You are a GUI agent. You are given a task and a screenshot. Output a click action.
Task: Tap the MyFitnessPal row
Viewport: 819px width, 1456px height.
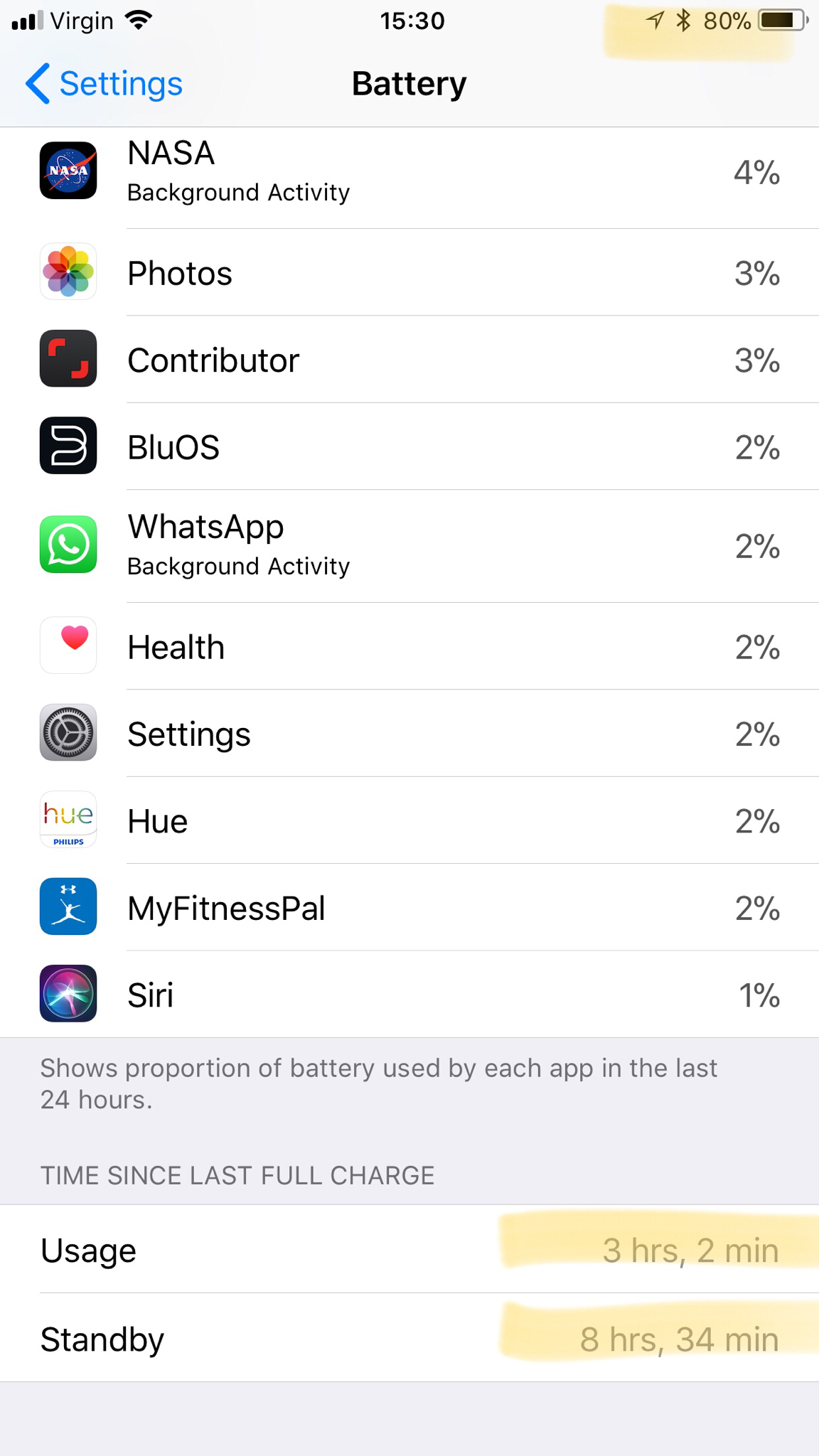pyautogui.click(x=409, y=908)
